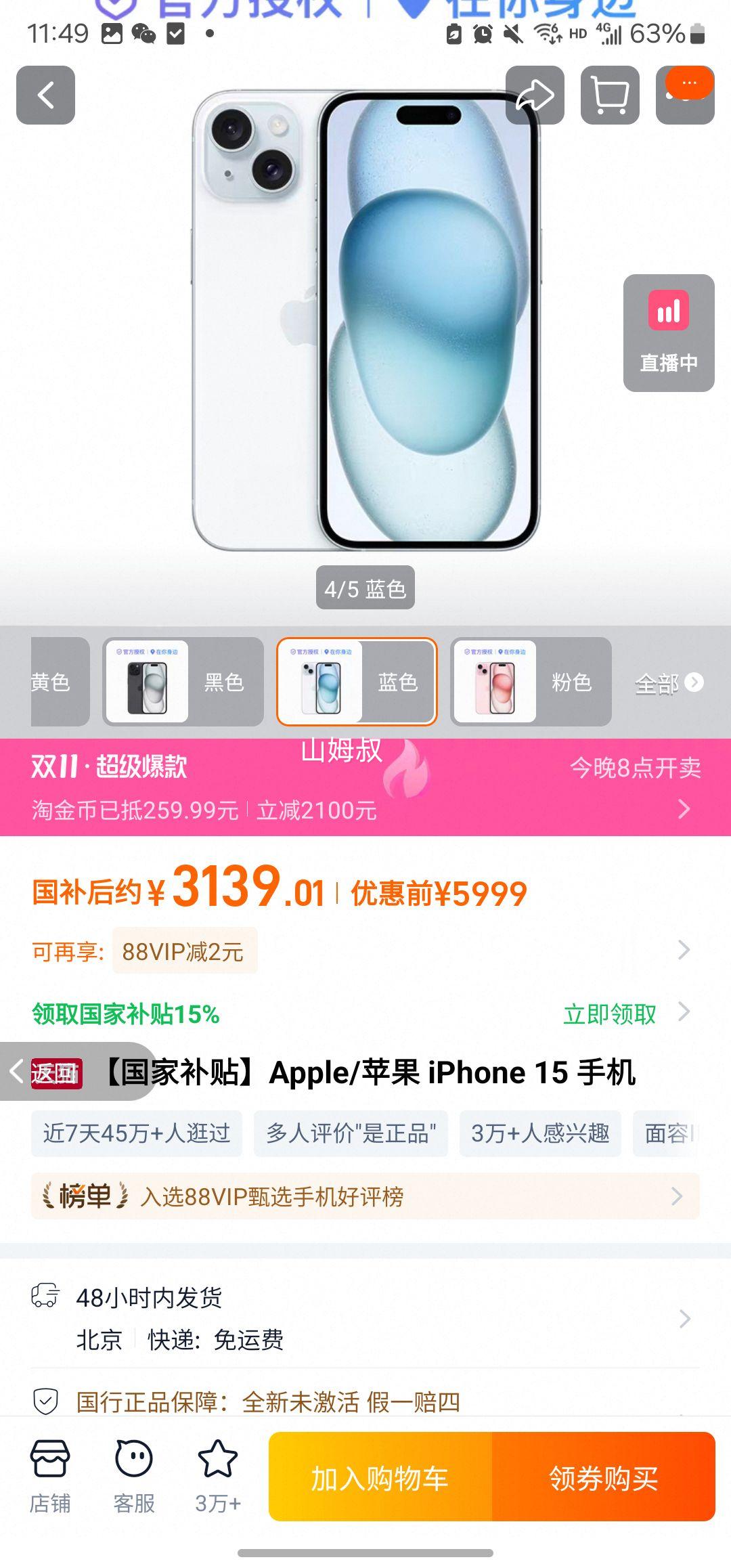The width and height of the screenshot is (731, 1568).
Task: Share this iPhone 15 product
Action: (535, 95)
